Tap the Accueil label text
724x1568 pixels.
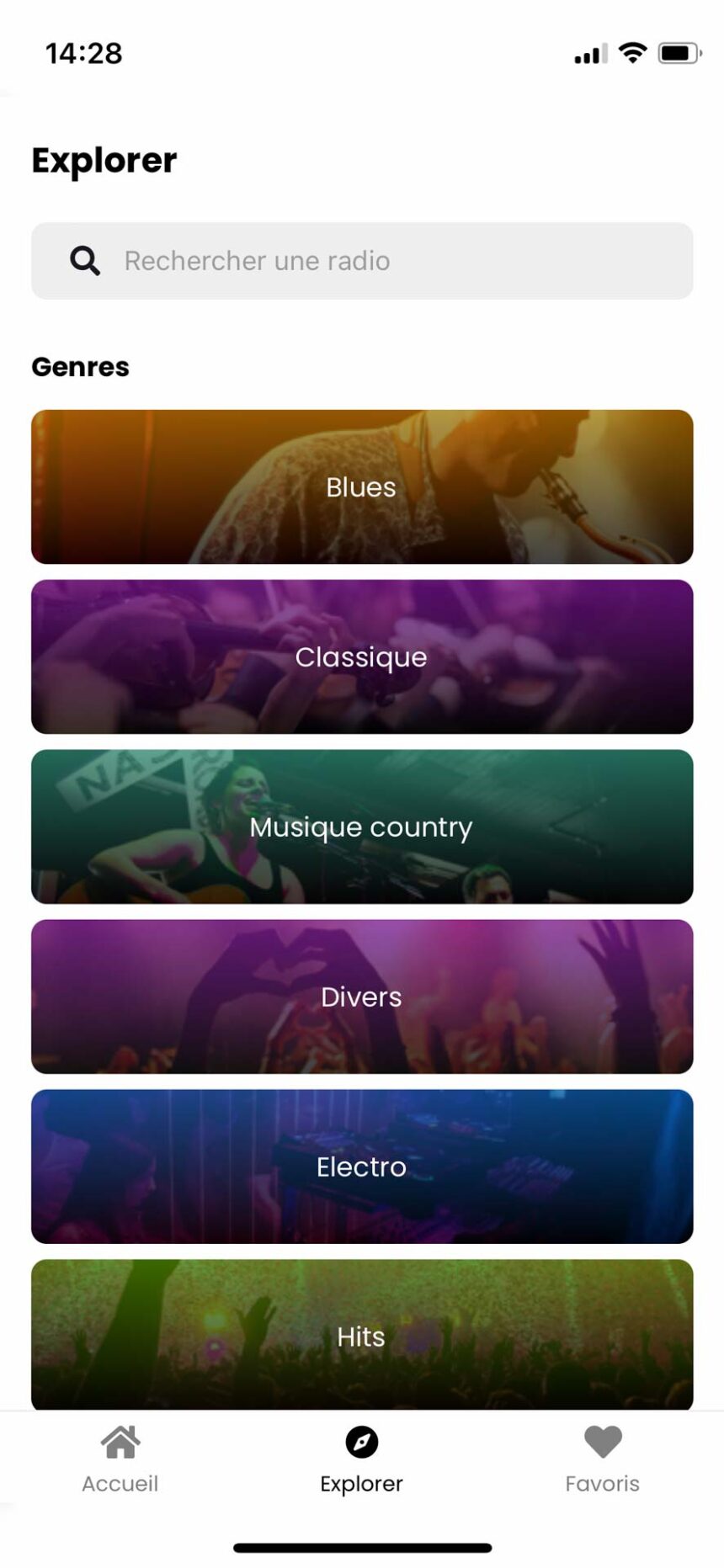(120, 1483)
